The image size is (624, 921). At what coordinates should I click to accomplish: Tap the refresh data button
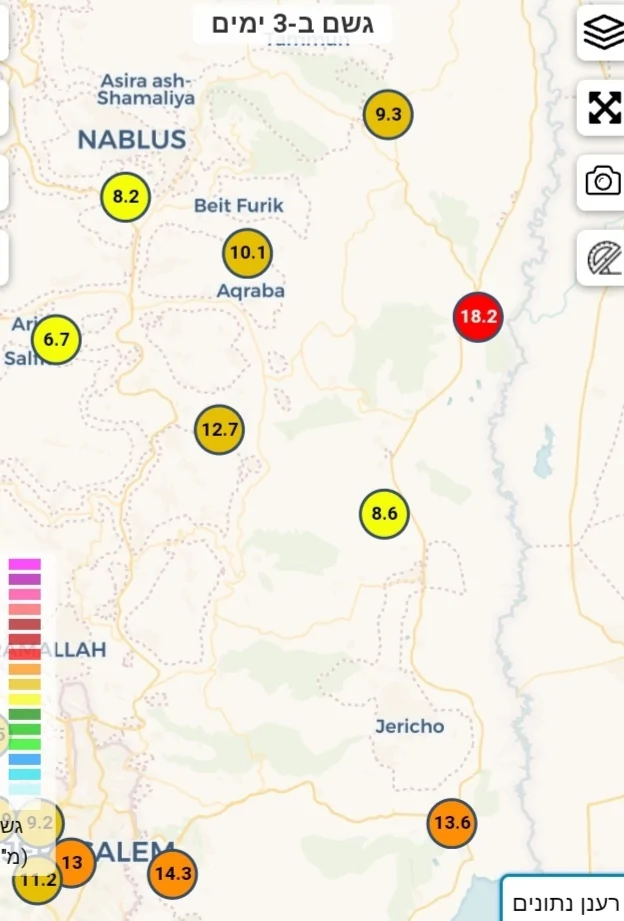tap(565, 902)
